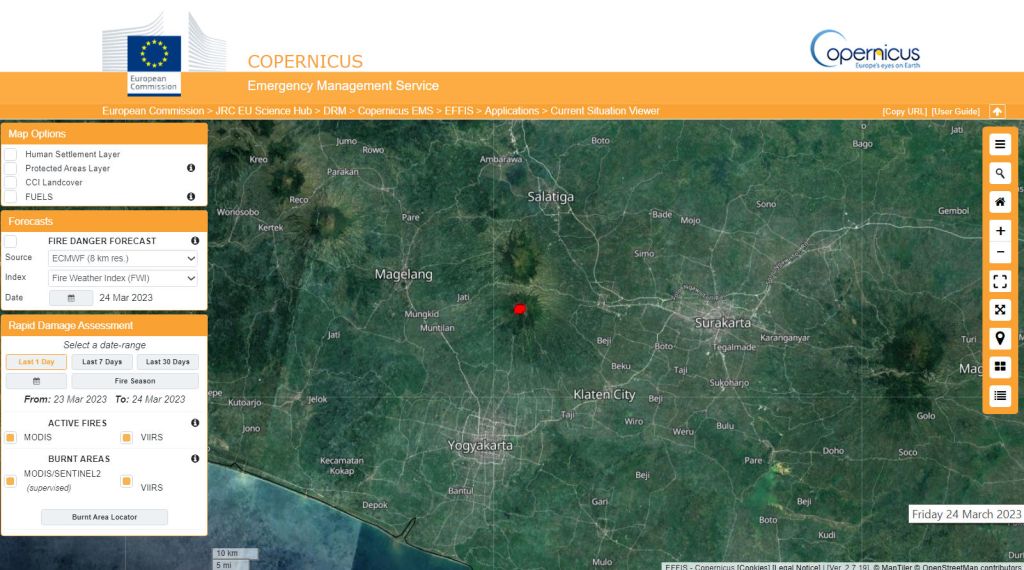Image resolution: width=1024 pixels, height=570 pixels.
Task: Zoom in on the map
Action: coord(1000,230)
